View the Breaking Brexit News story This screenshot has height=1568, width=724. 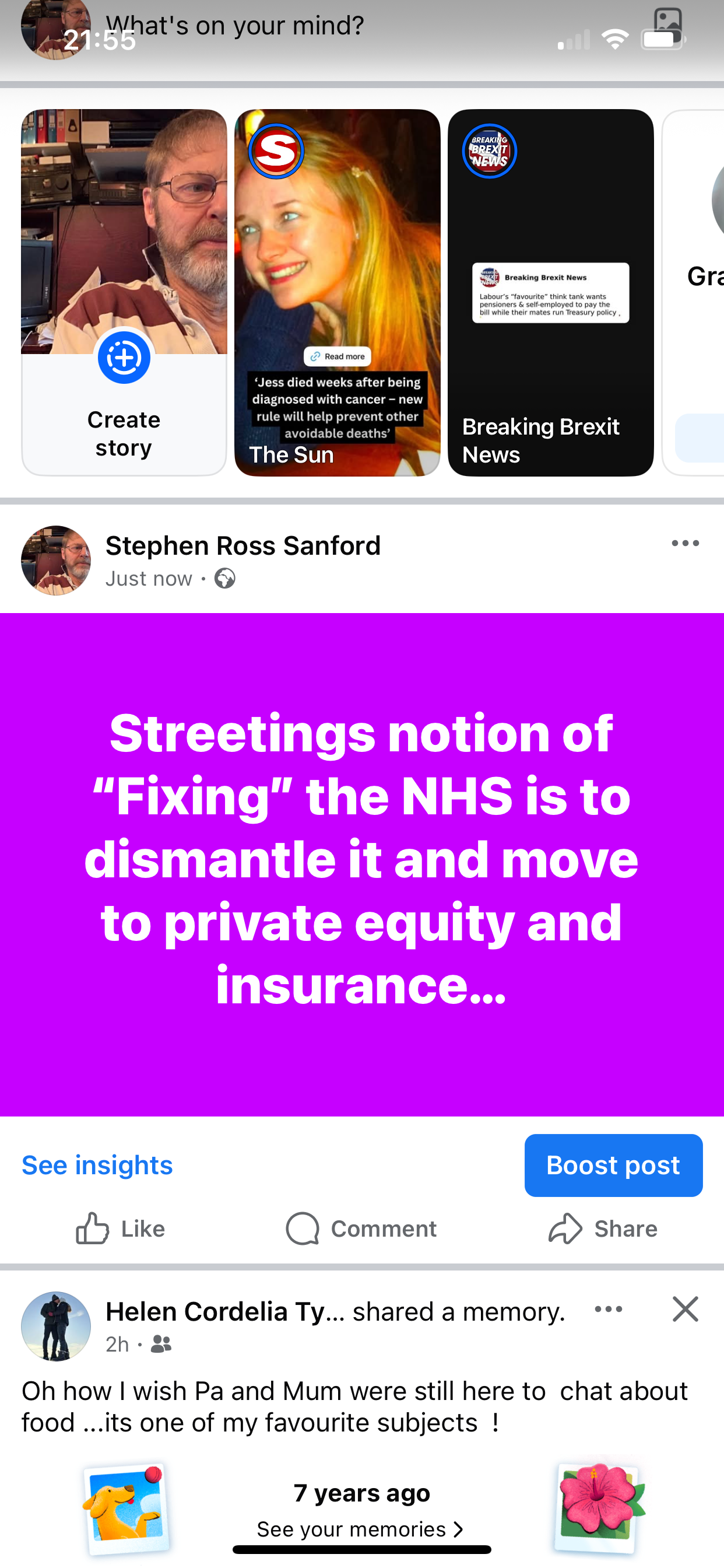(x=550, y=292)
